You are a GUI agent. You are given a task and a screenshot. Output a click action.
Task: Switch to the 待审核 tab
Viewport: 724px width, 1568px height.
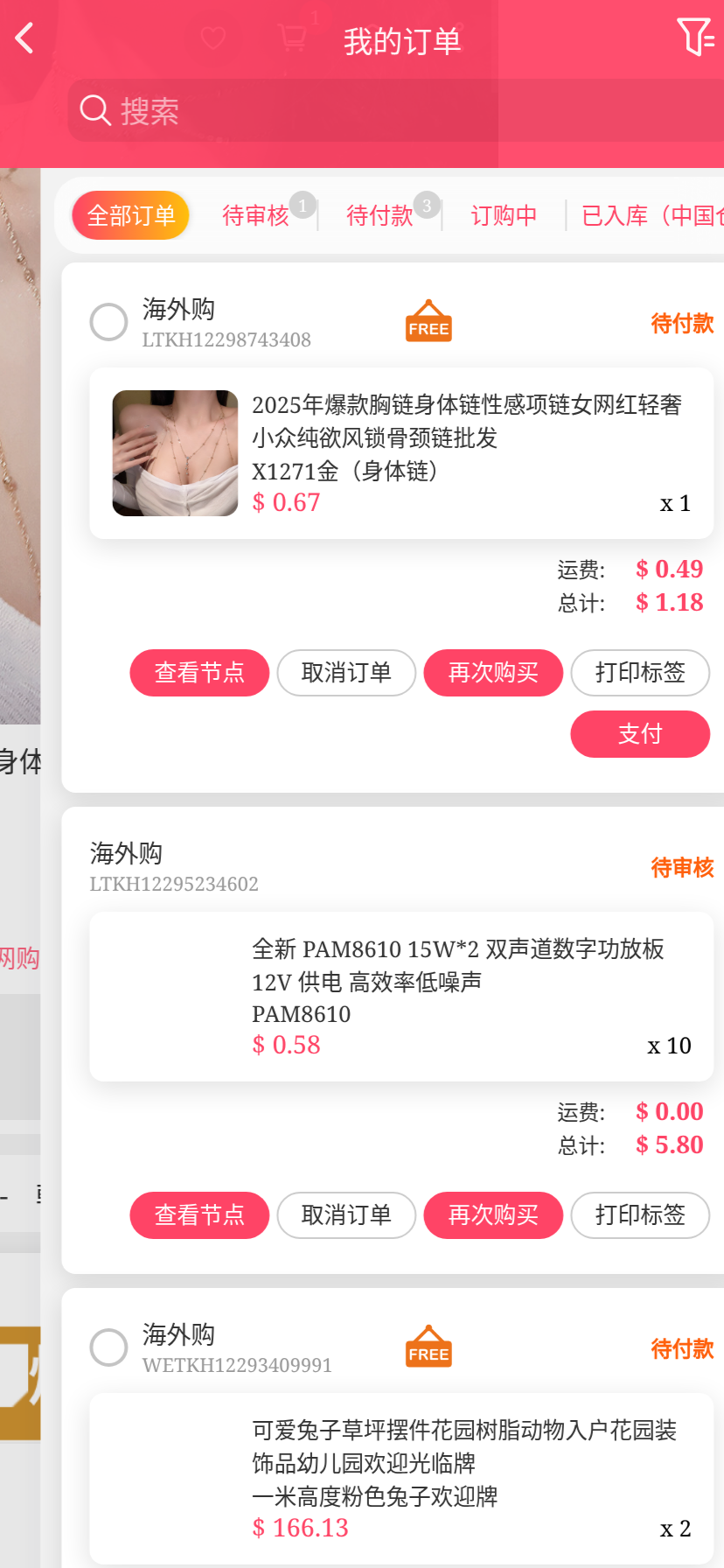coord(255,215)
